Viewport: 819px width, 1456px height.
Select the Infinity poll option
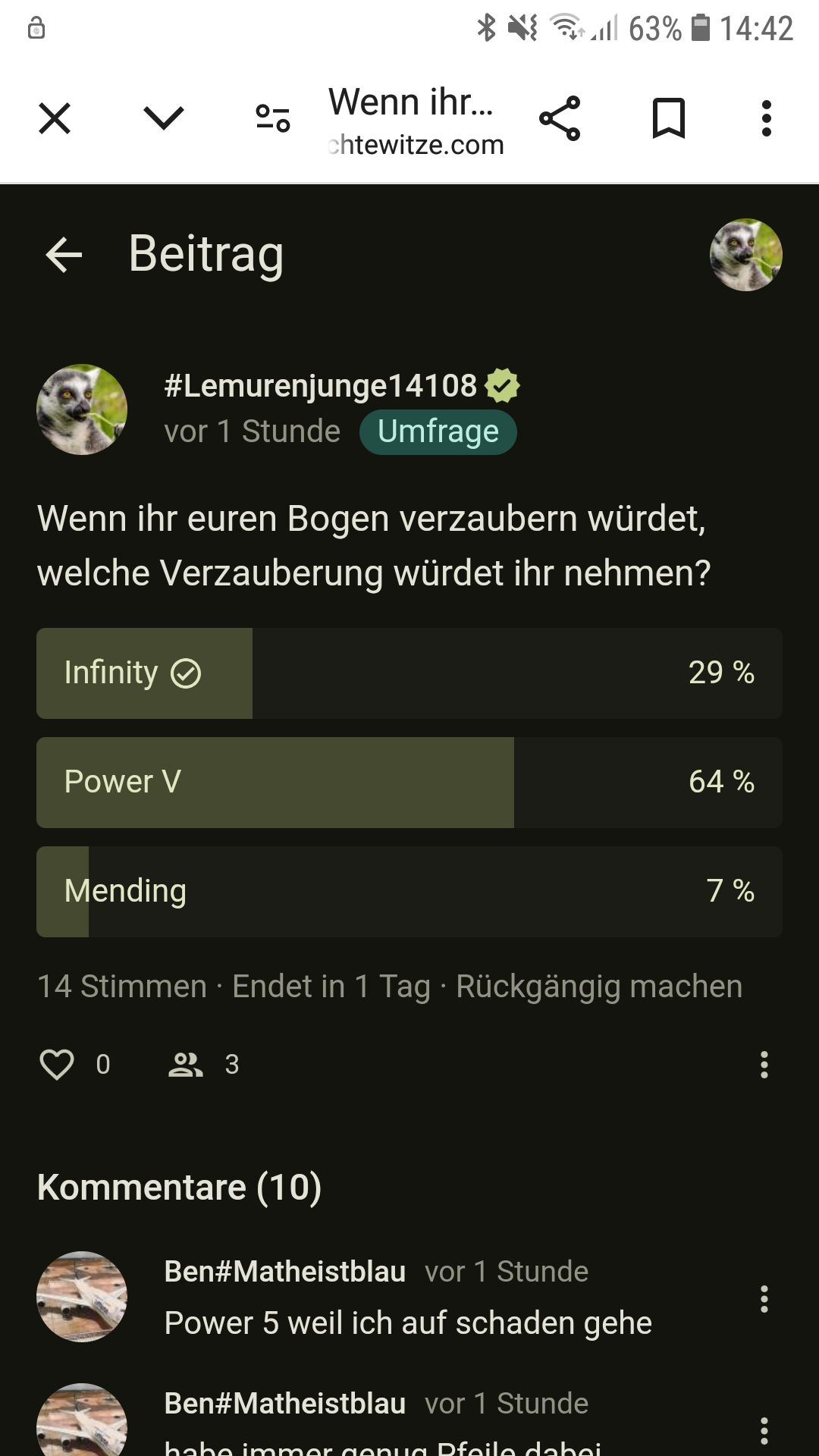409,673
